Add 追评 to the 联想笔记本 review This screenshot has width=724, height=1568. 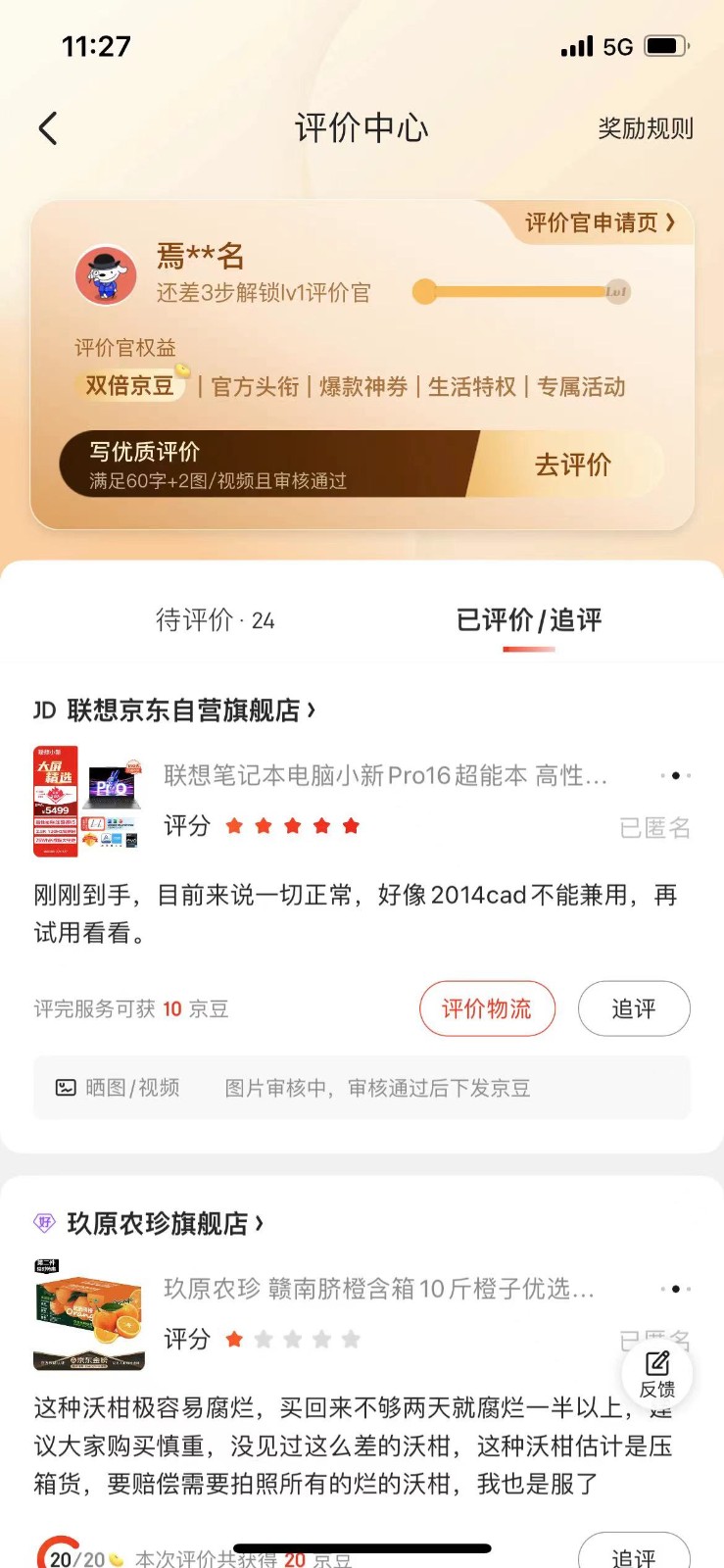(x=634, y=1008)
